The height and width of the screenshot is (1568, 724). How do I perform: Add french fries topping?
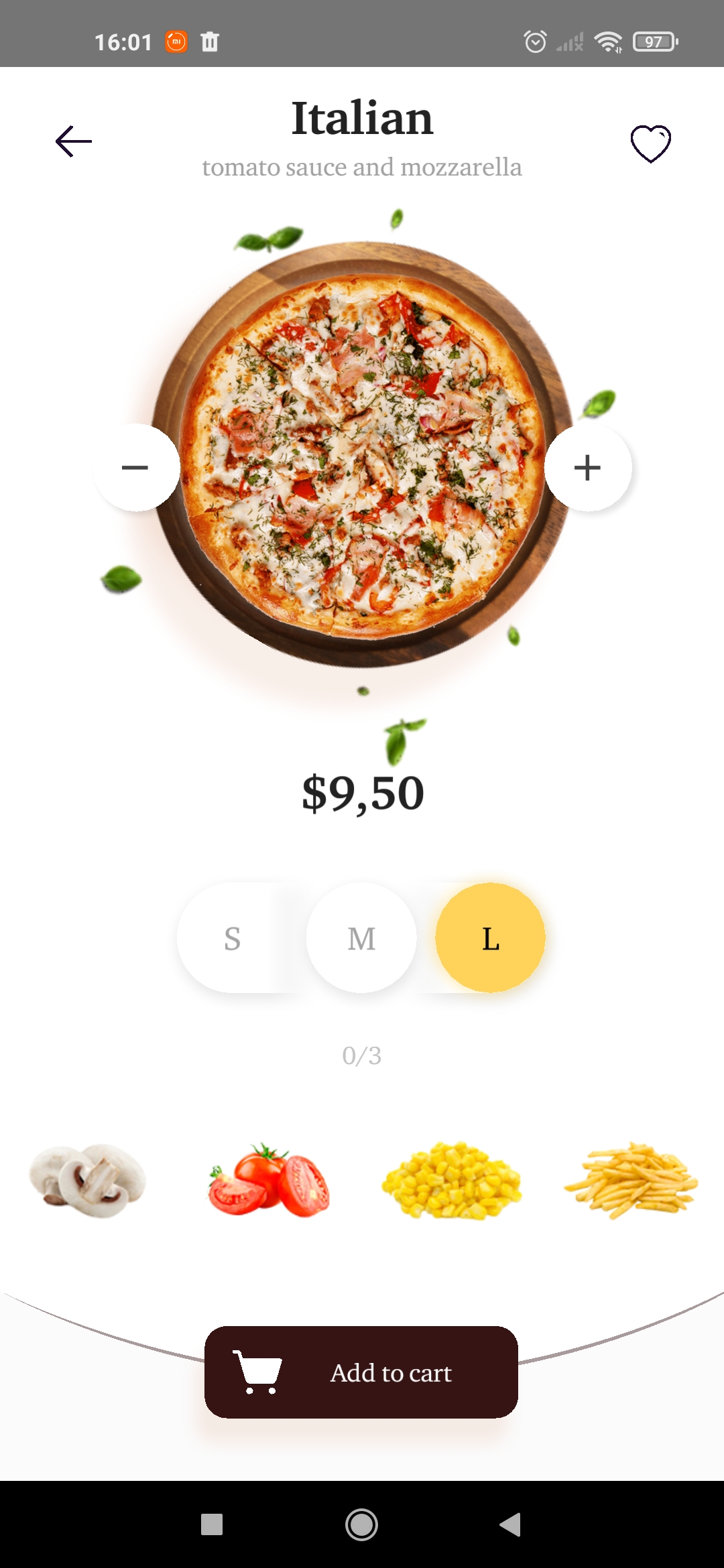click(631, 1181)
